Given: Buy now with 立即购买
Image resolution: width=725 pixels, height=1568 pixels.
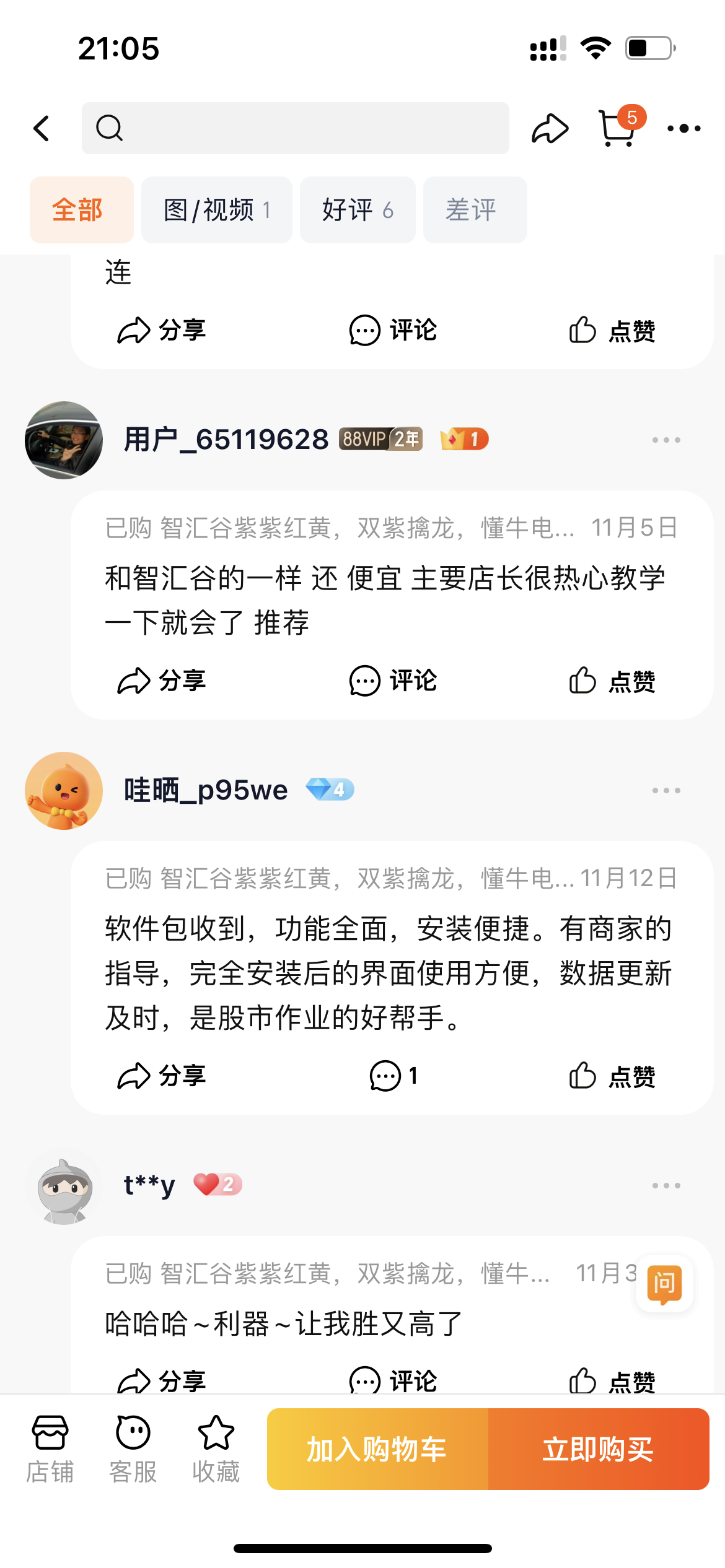Looking at the screenshot, I should coord(599,1449).
